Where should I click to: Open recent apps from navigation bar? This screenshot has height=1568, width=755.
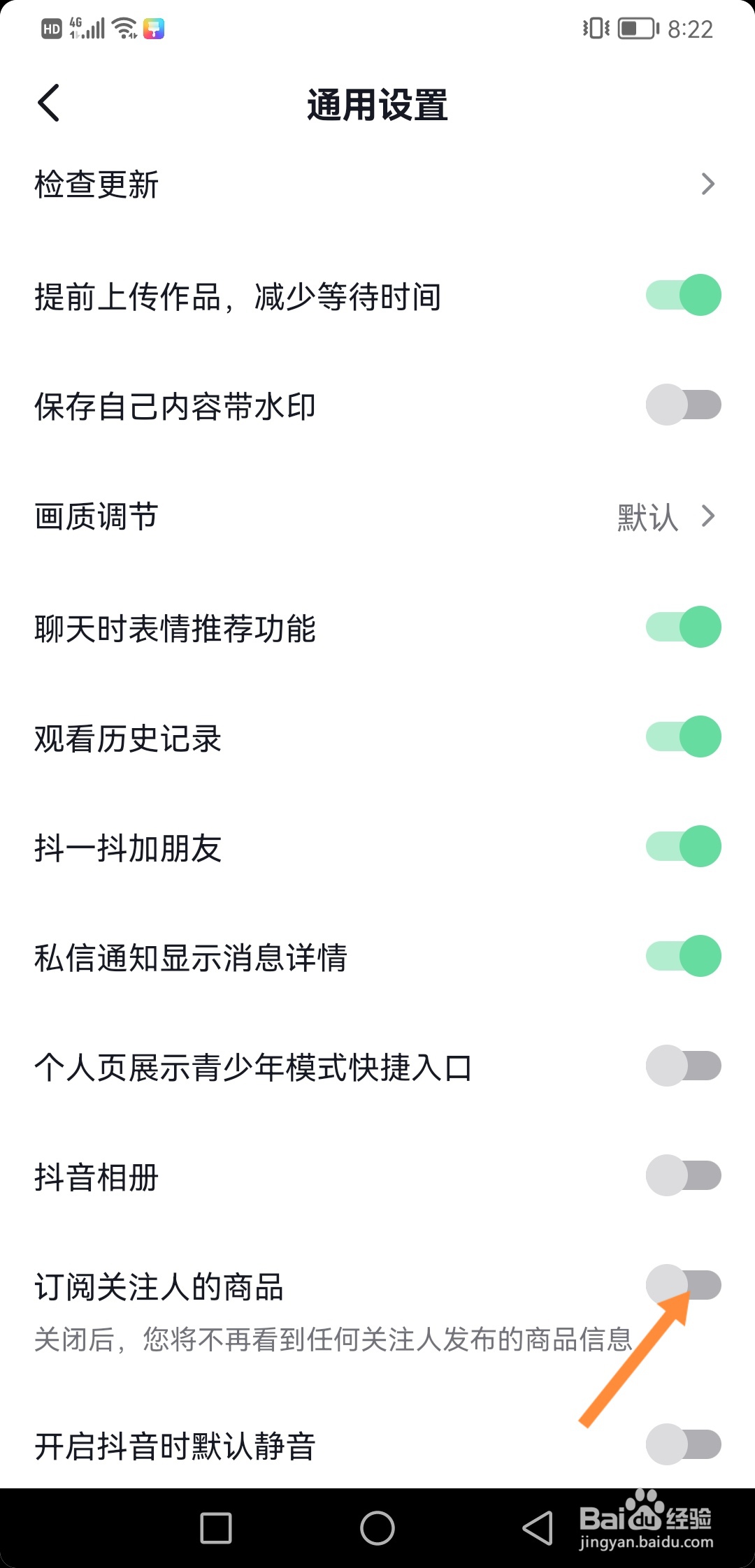pos(216,1528)
